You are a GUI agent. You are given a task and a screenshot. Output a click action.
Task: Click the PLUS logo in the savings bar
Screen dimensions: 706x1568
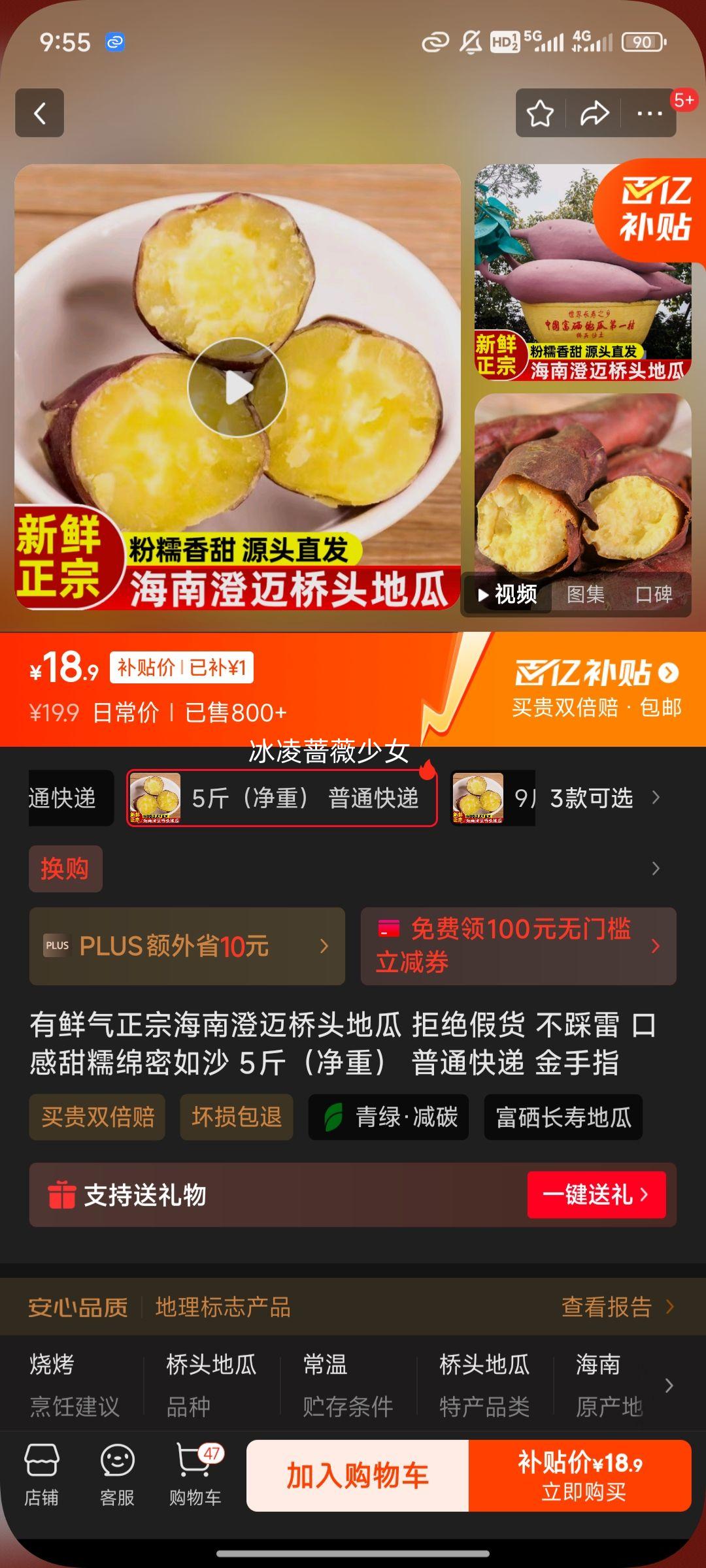pos(57,945)
